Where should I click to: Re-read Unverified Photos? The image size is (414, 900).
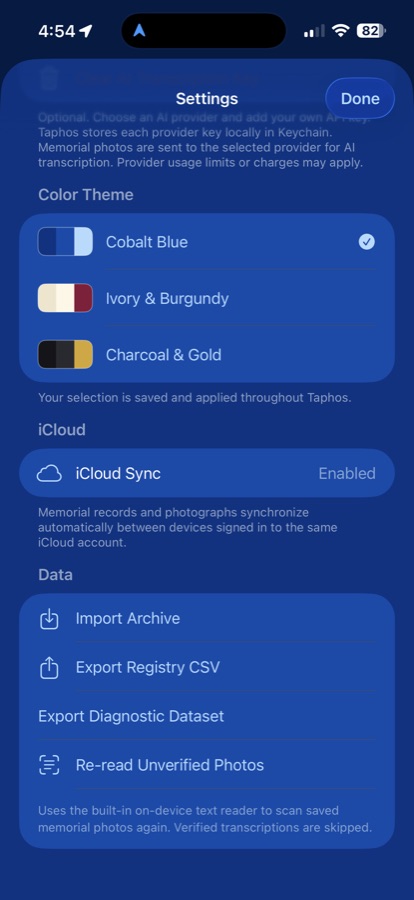pos(207,765)
